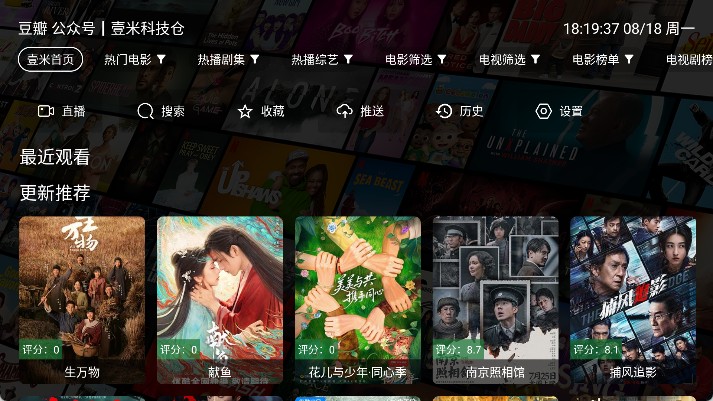The image size is (713, 401).
Task: Switch to the 热播剧集 tab
Action: 228,60
